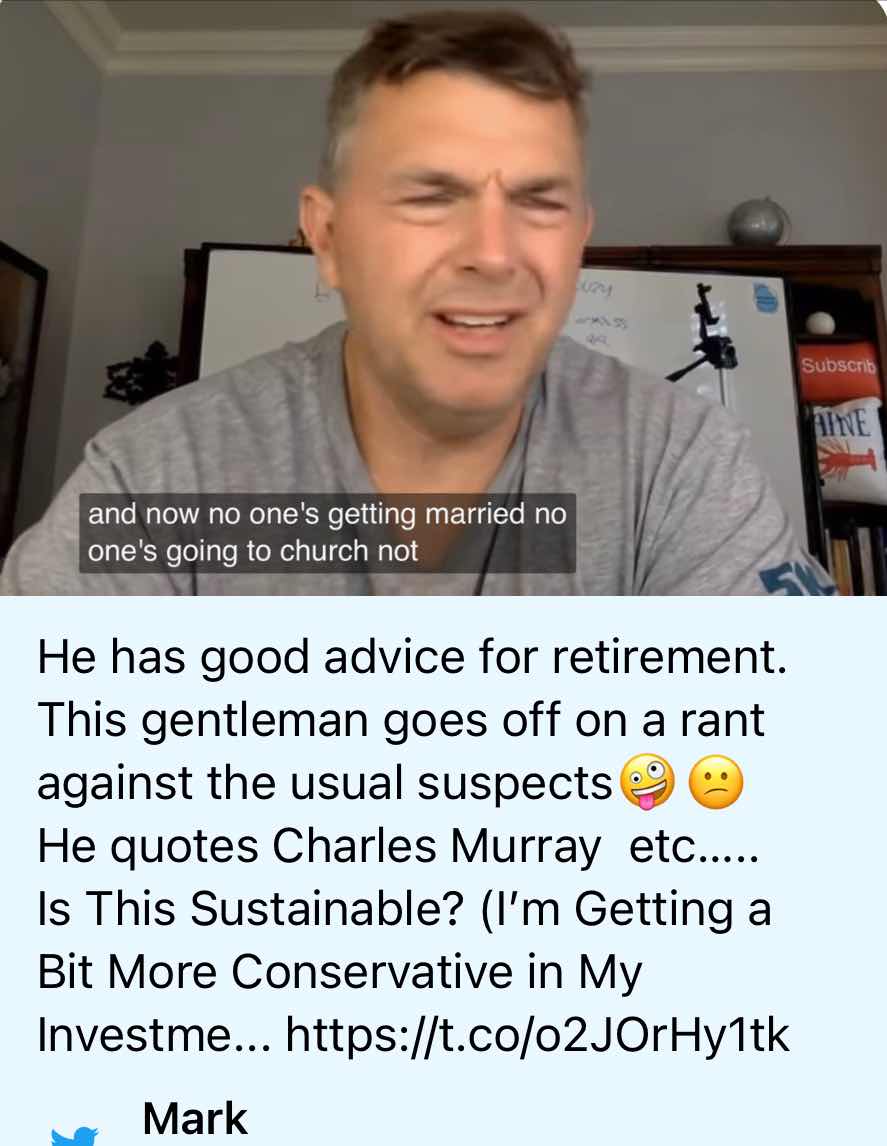Open the video thumbnail of the tweet card
Viewport: 887px width, 1146px height.
pos(443,298)
